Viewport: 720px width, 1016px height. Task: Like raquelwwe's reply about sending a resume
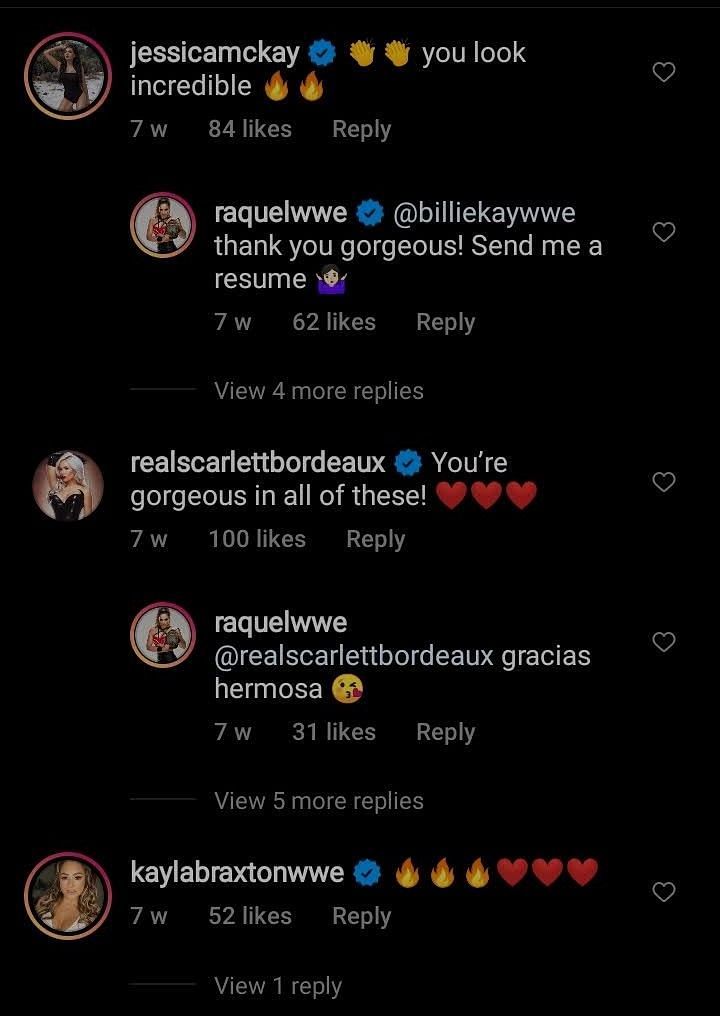664,232
